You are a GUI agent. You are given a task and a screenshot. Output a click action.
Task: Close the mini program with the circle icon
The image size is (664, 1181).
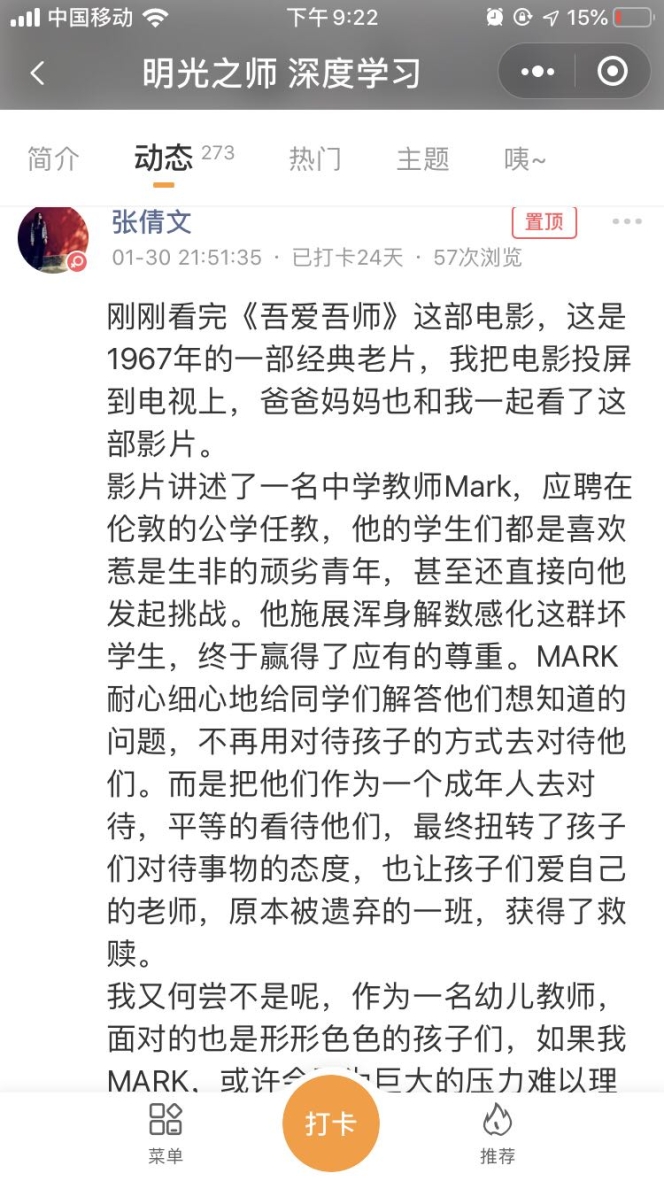tap(612, 72)
